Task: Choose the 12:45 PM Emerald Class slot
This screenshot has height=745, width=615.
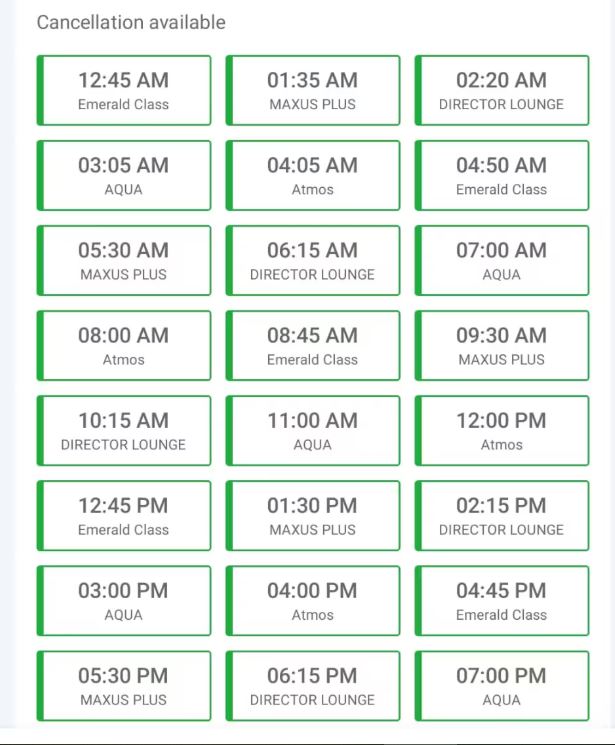Action: 124,515
